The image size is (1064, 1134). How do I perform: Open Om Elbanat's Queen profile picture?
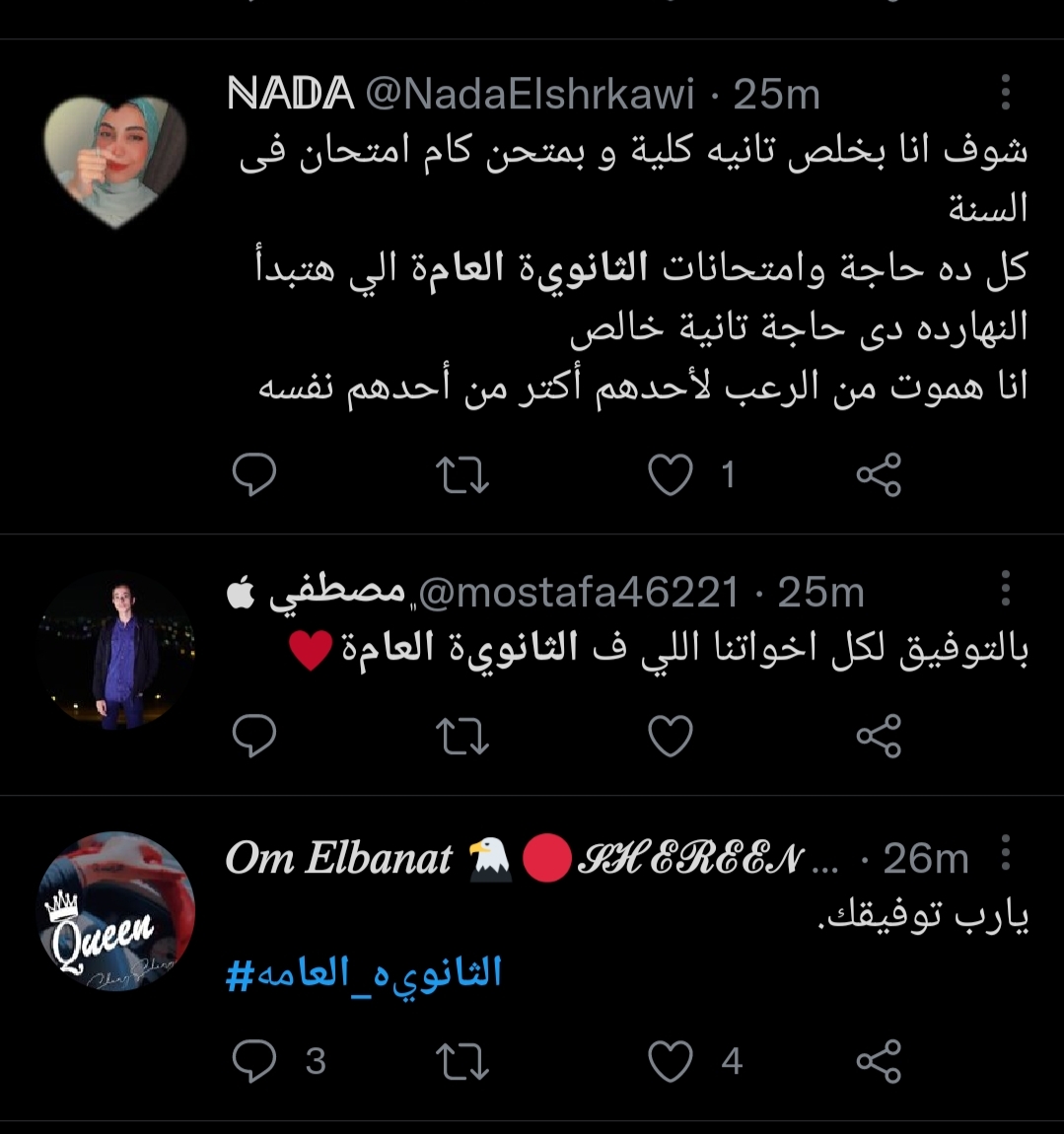(x=115, y=911)
